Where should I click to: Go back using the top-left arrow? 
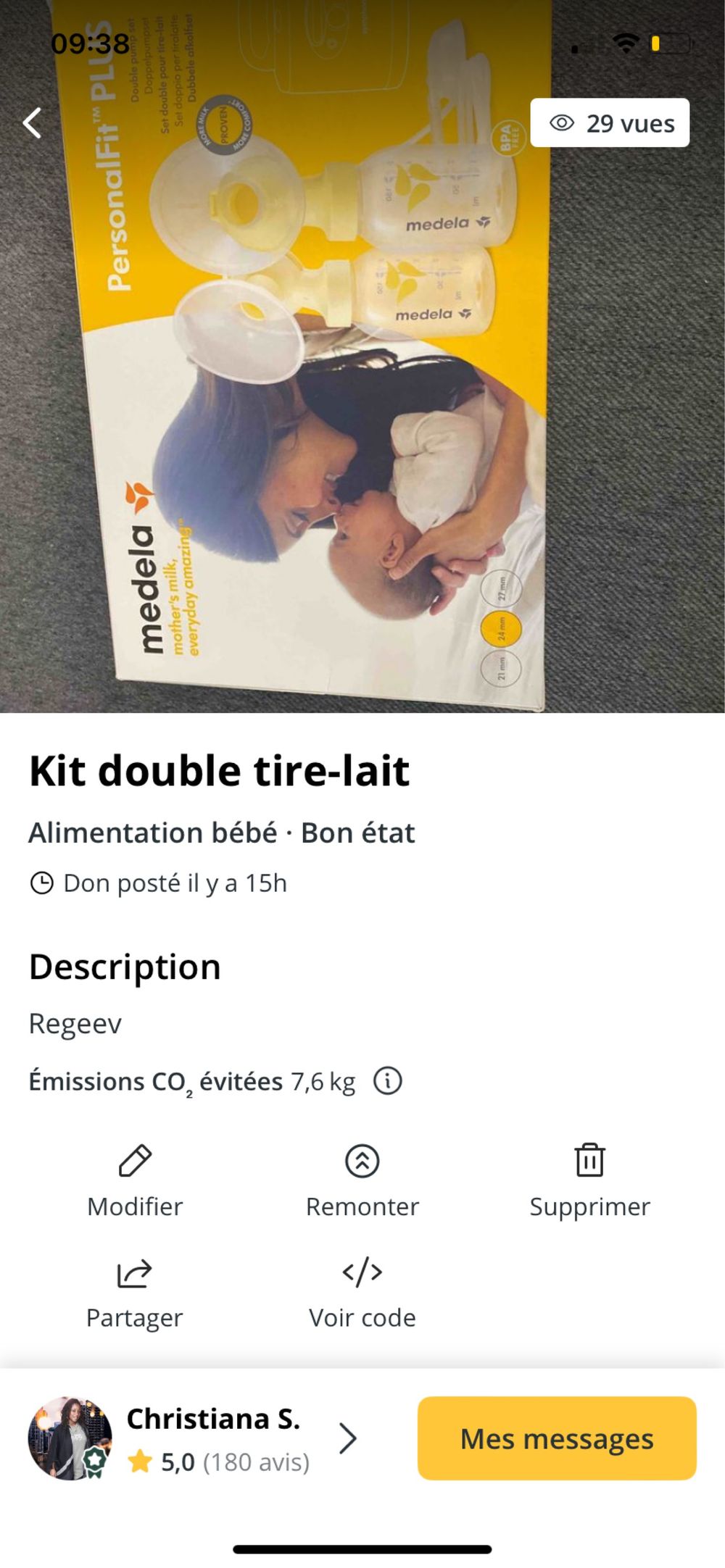[x=33, y=122]
